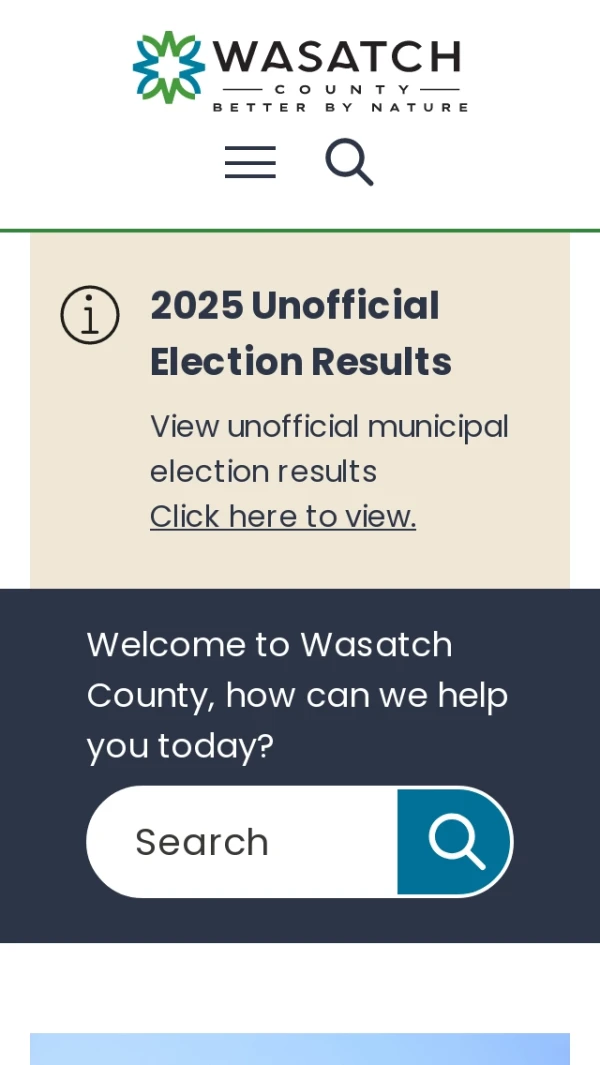Follow the 'Click here to view.' link
600x1065 pixels.
tap(283, 517)
